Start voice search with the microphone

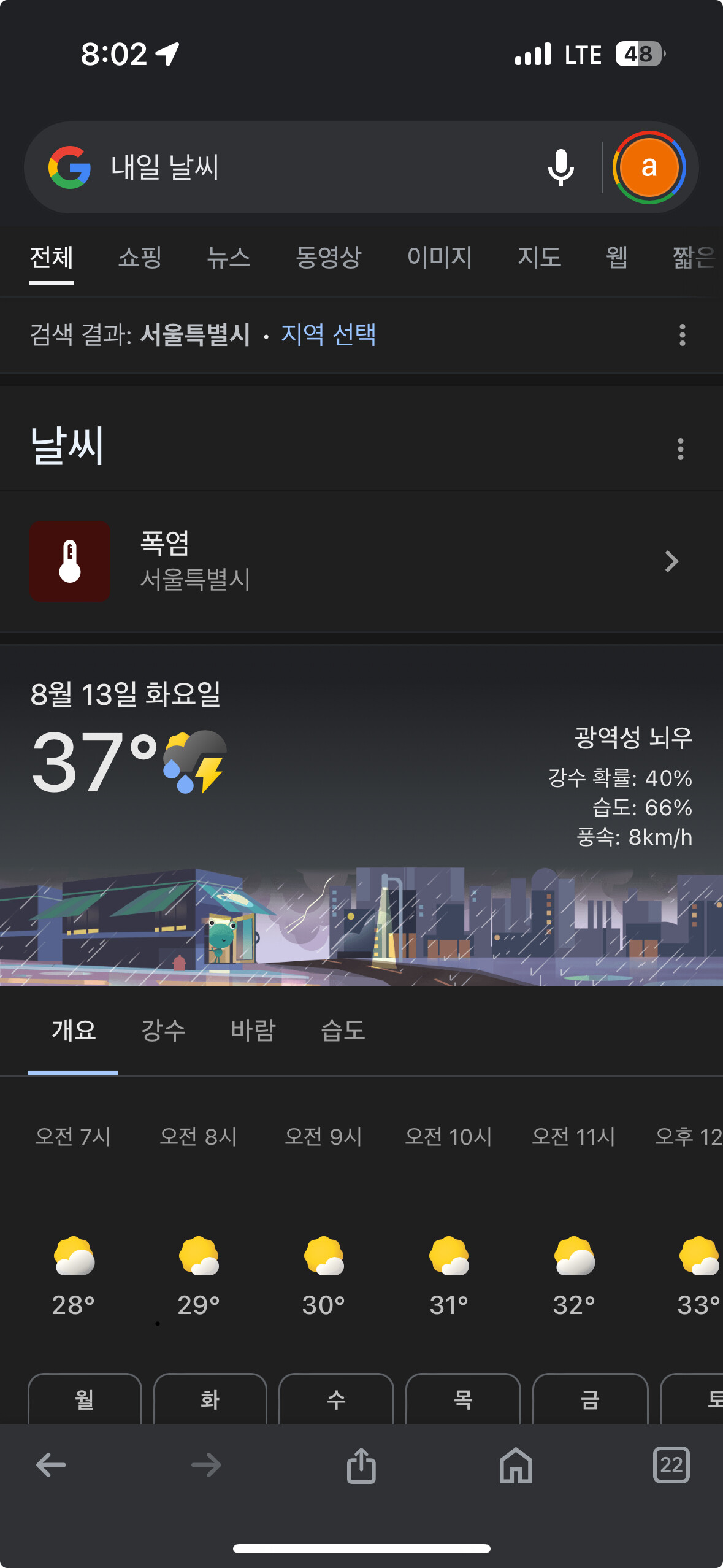click(560, 167)
